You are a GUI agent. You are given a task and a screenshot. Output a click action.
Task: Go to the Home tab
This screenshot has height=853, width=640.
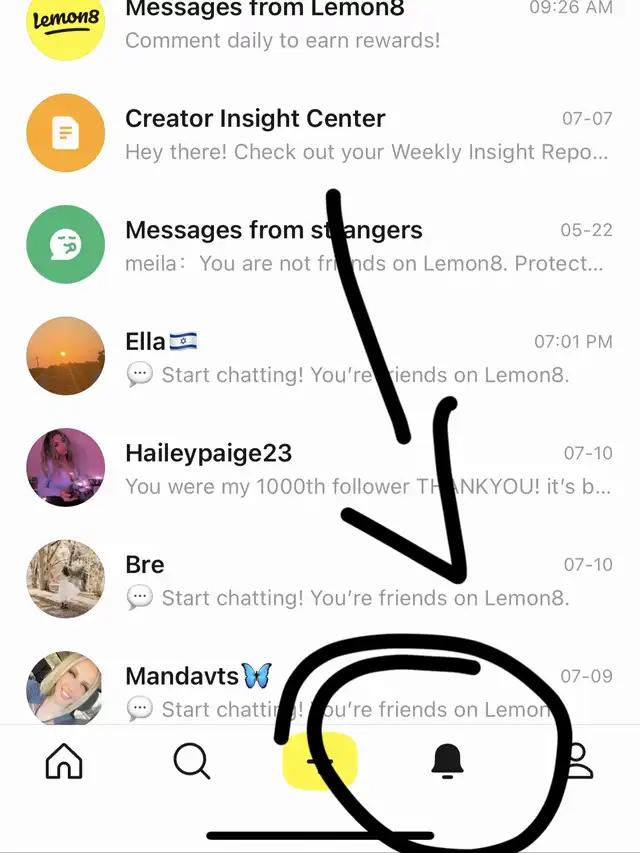click(x=64, y=762)
